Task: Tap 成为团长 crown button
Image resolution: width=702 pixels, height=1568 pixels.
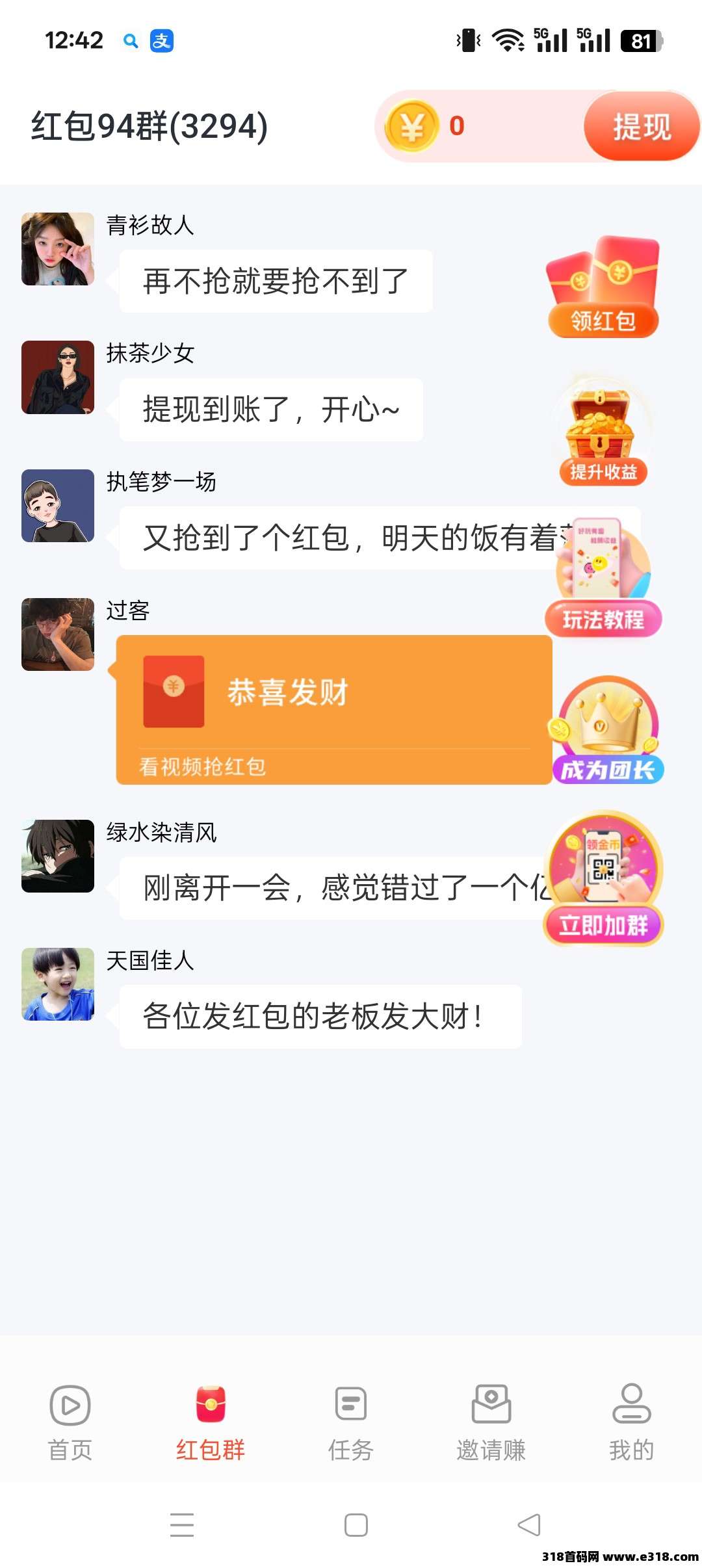Action: [x=607, y=731]
